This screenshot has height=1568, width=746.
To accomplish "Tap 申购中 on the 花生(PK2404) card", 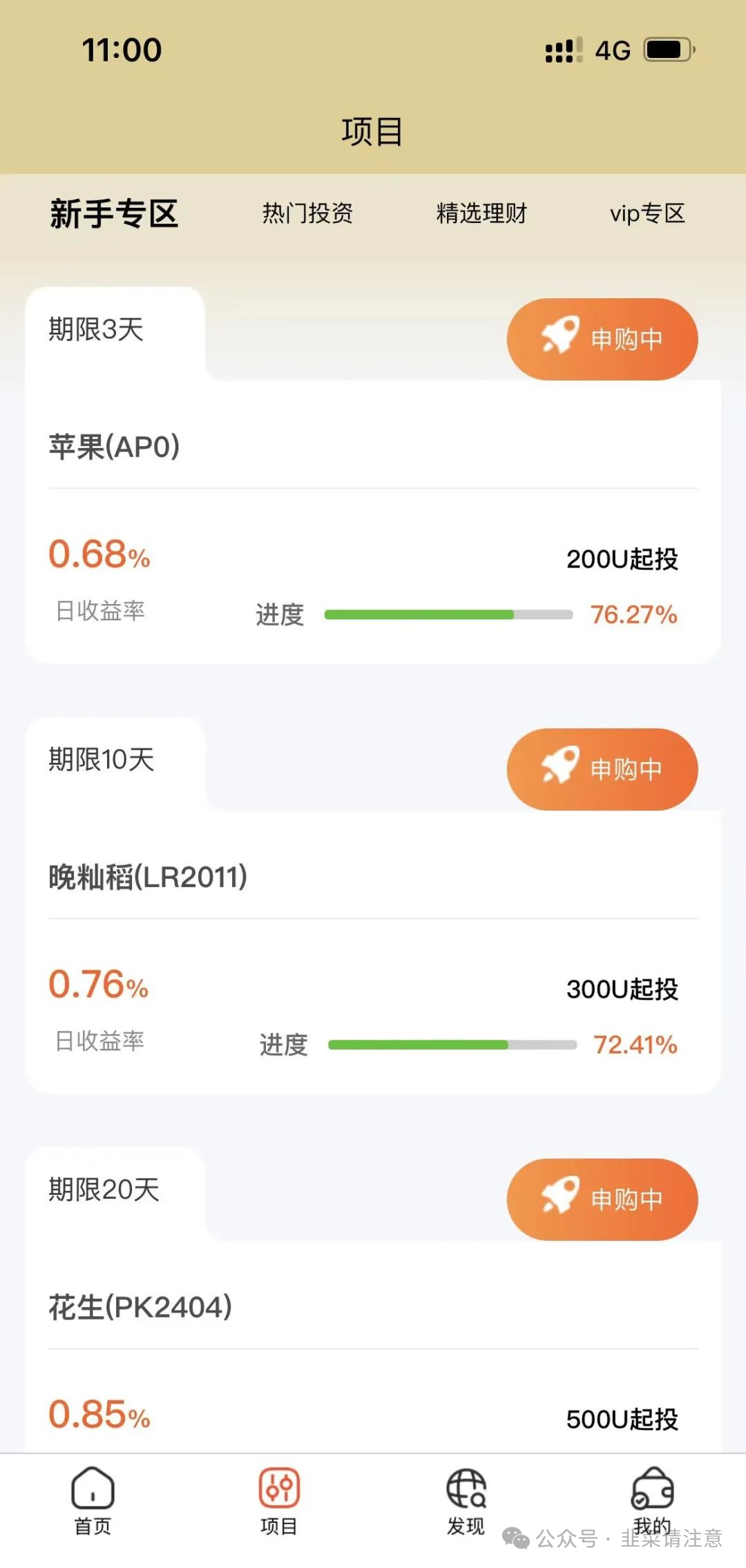I will (x=602, y=1199).
